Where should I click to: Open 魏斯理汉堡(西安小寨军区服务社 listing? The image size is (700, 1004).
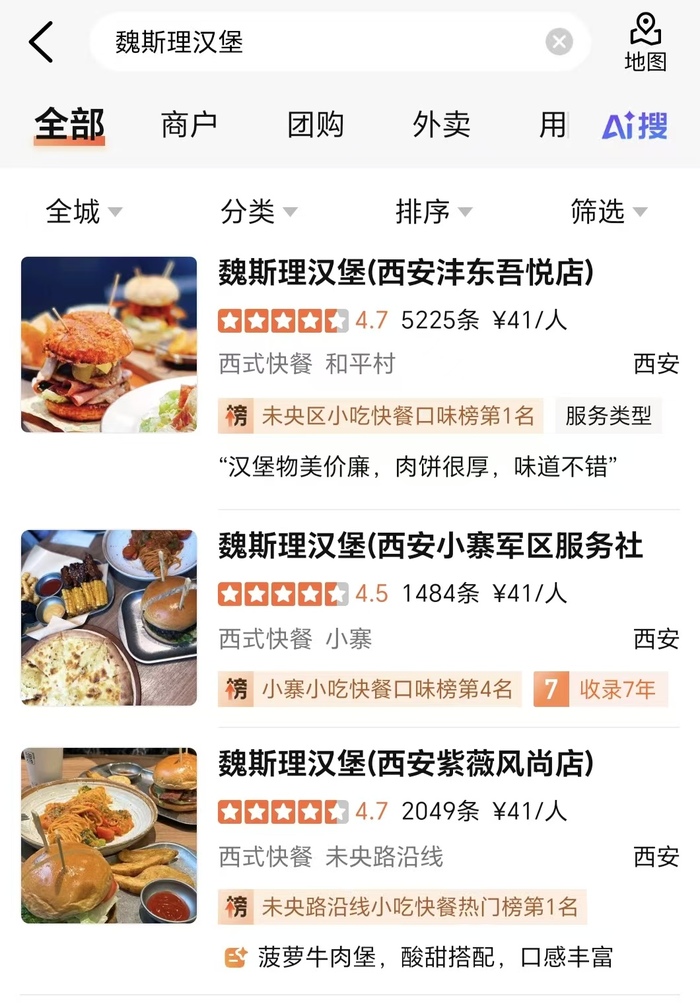pos(430,546)
